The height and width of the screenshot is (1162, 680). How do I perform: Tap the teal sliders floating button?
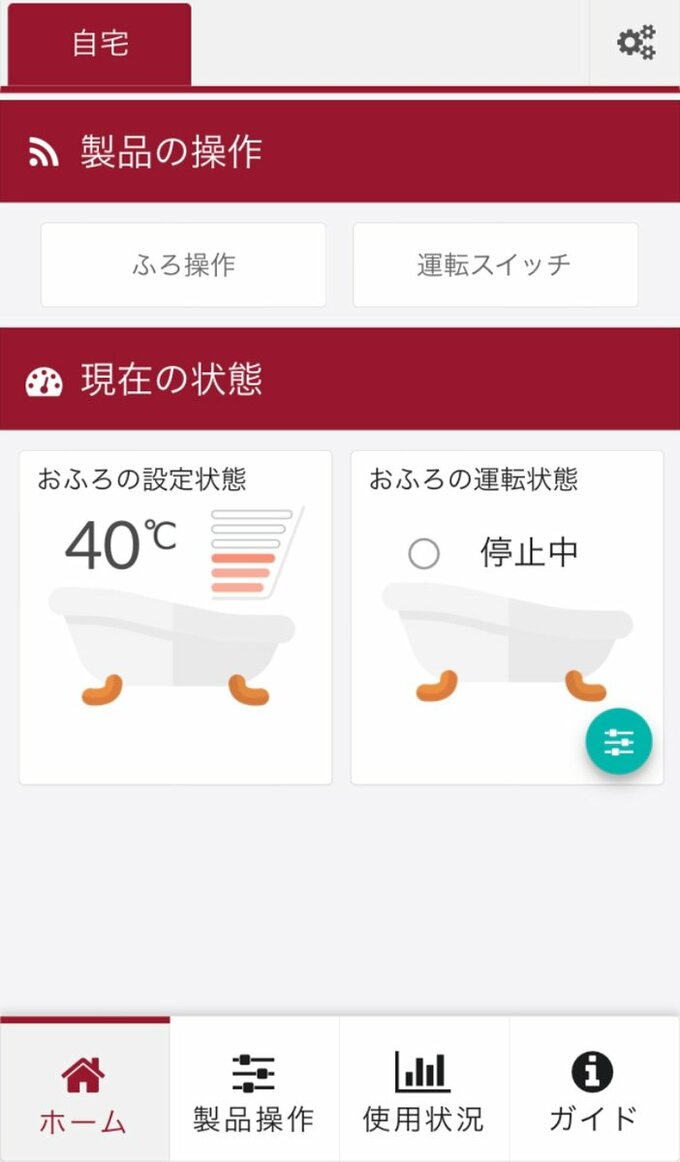pyautogui.click(x=619, y=742)
